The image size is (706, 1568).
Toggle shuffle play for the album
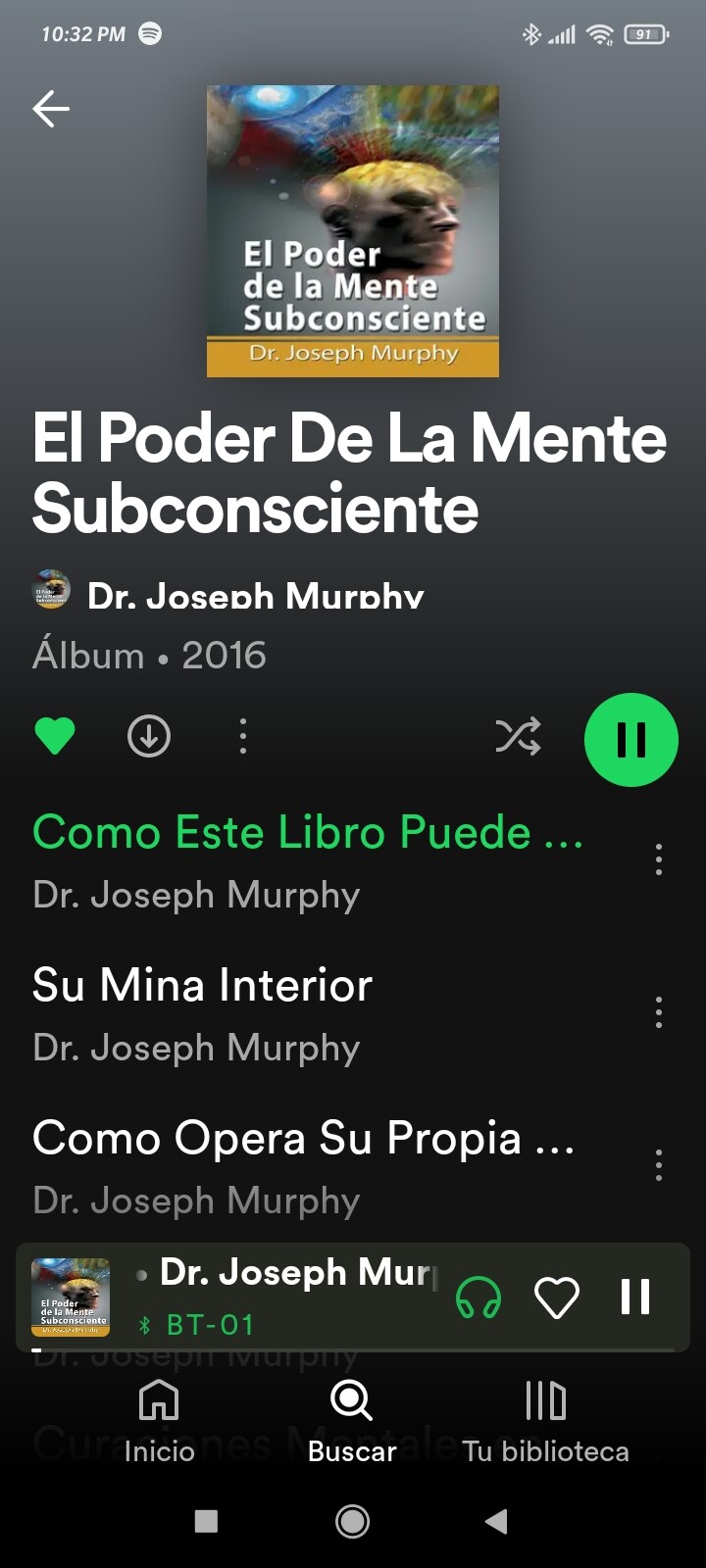tap(518, 736)
